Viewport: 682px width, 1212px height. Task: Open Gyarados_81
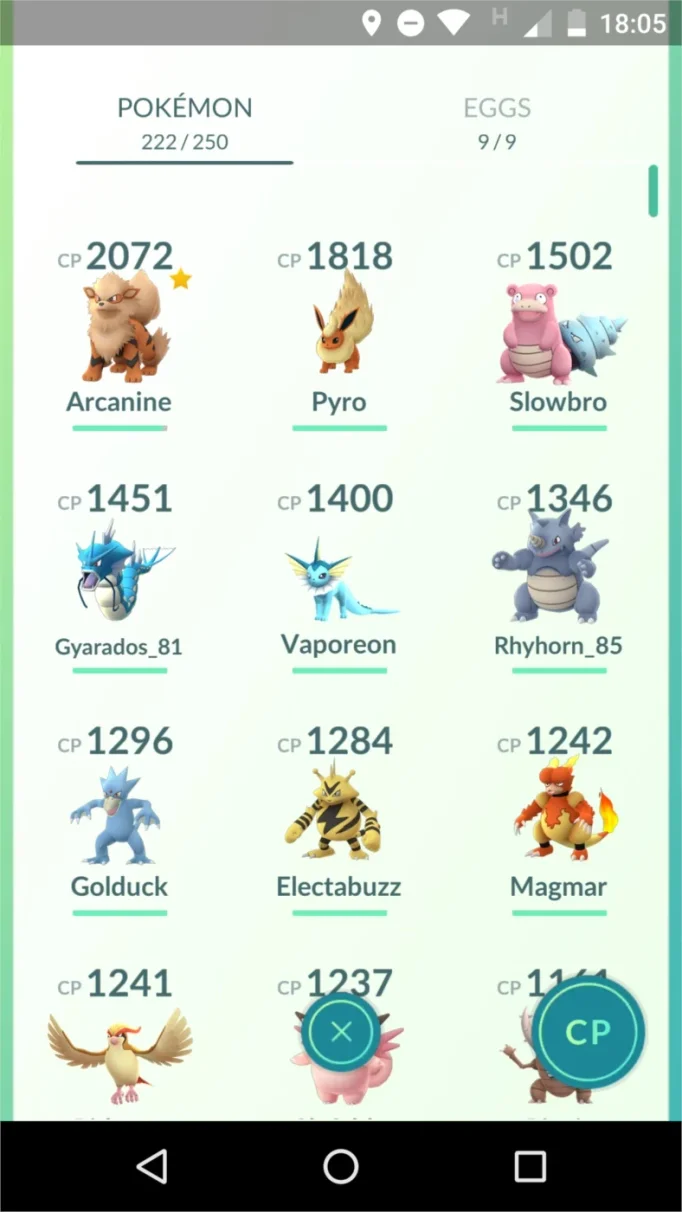(120, 577)
